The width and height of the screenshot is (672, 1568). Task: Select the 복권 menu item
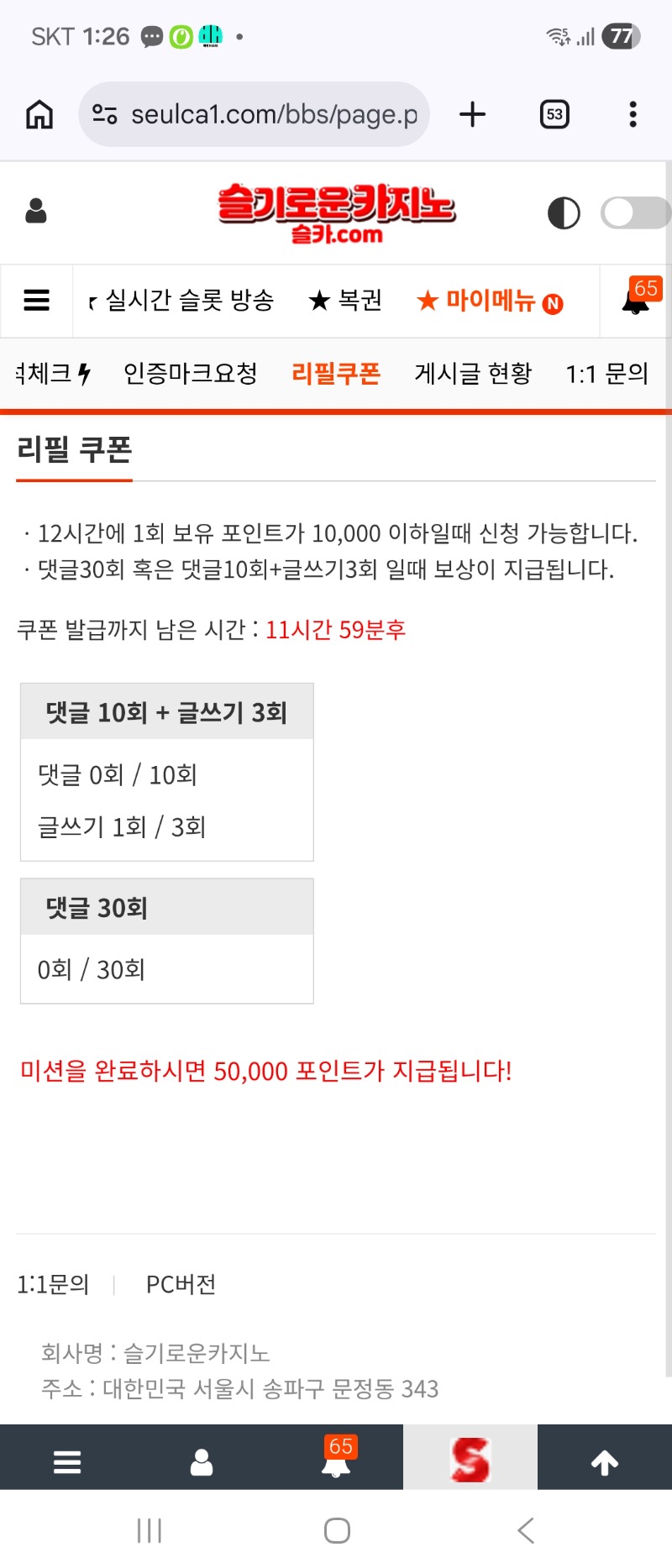click(345, 301)
